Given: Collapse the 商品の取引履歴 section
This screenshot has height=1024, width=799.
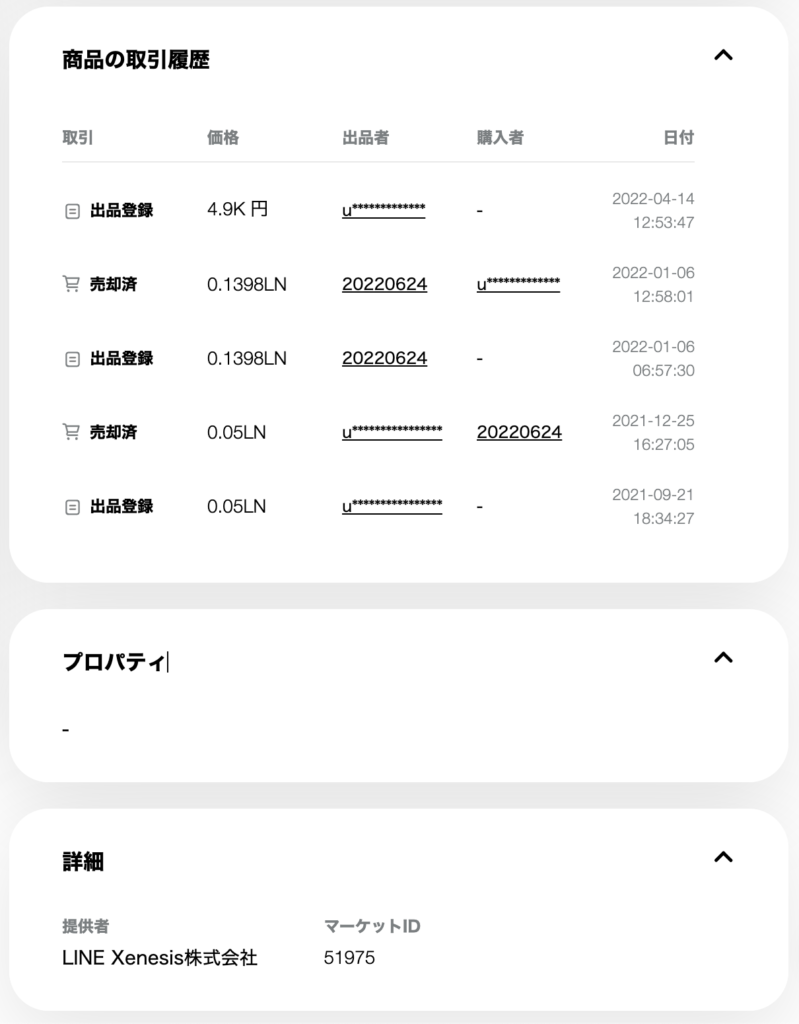Looking at the screenshot, I should [723, 56].
